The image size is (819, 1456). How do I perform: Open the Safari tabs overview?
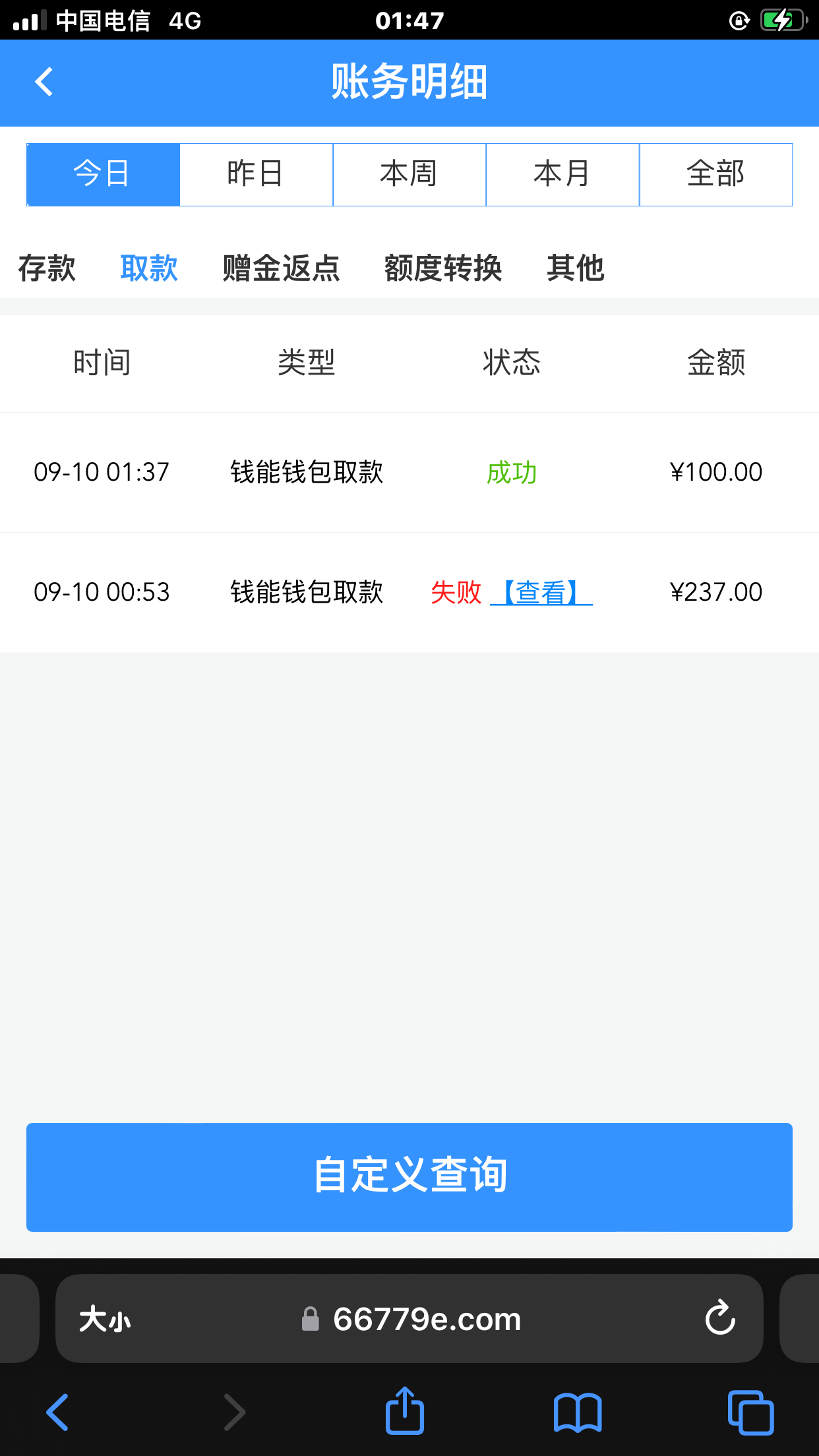(751, 1410)
